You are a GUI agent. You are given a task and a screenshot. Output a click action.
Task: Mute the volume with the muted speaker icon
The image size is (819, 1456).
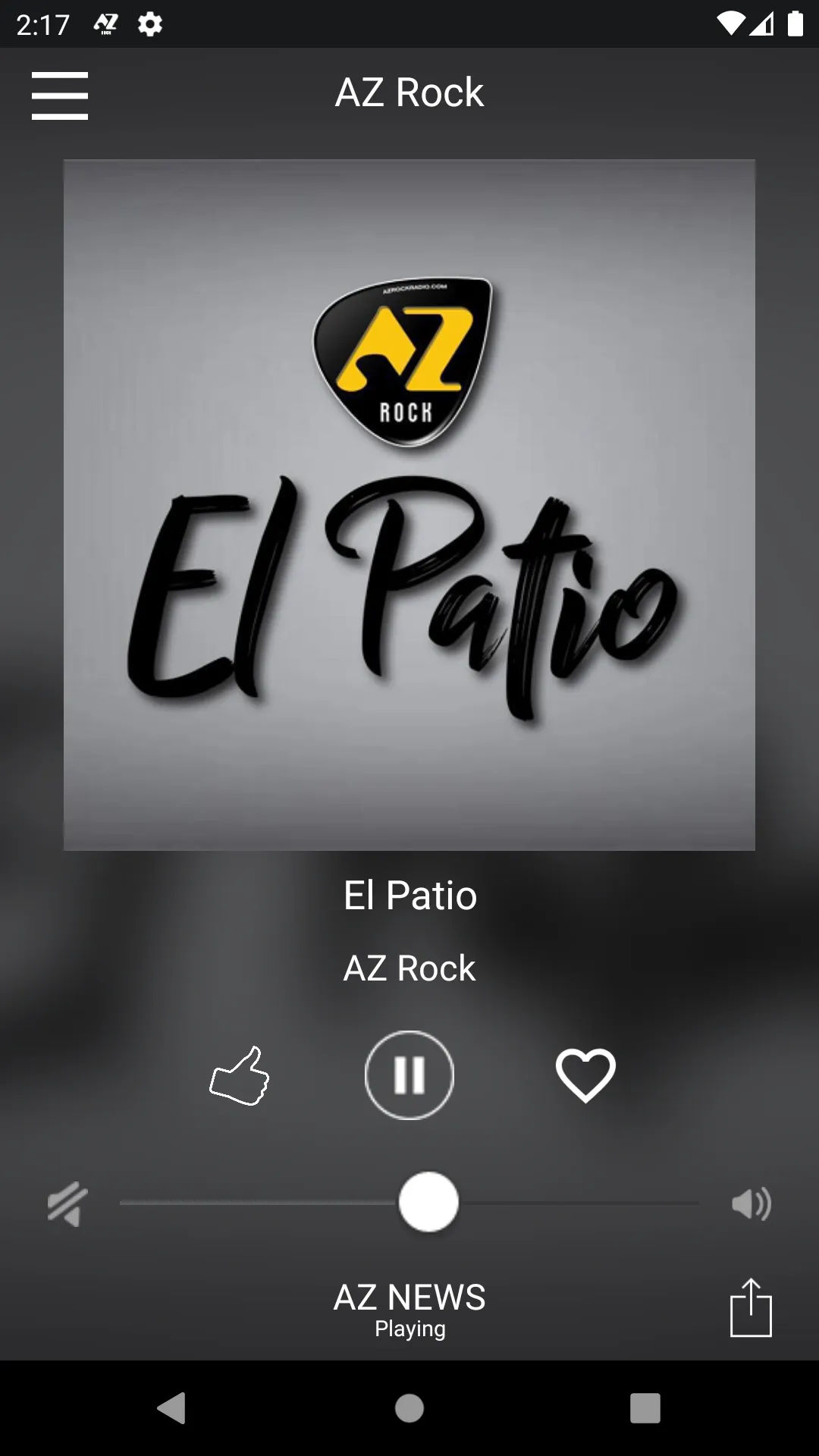point(67,1203)
